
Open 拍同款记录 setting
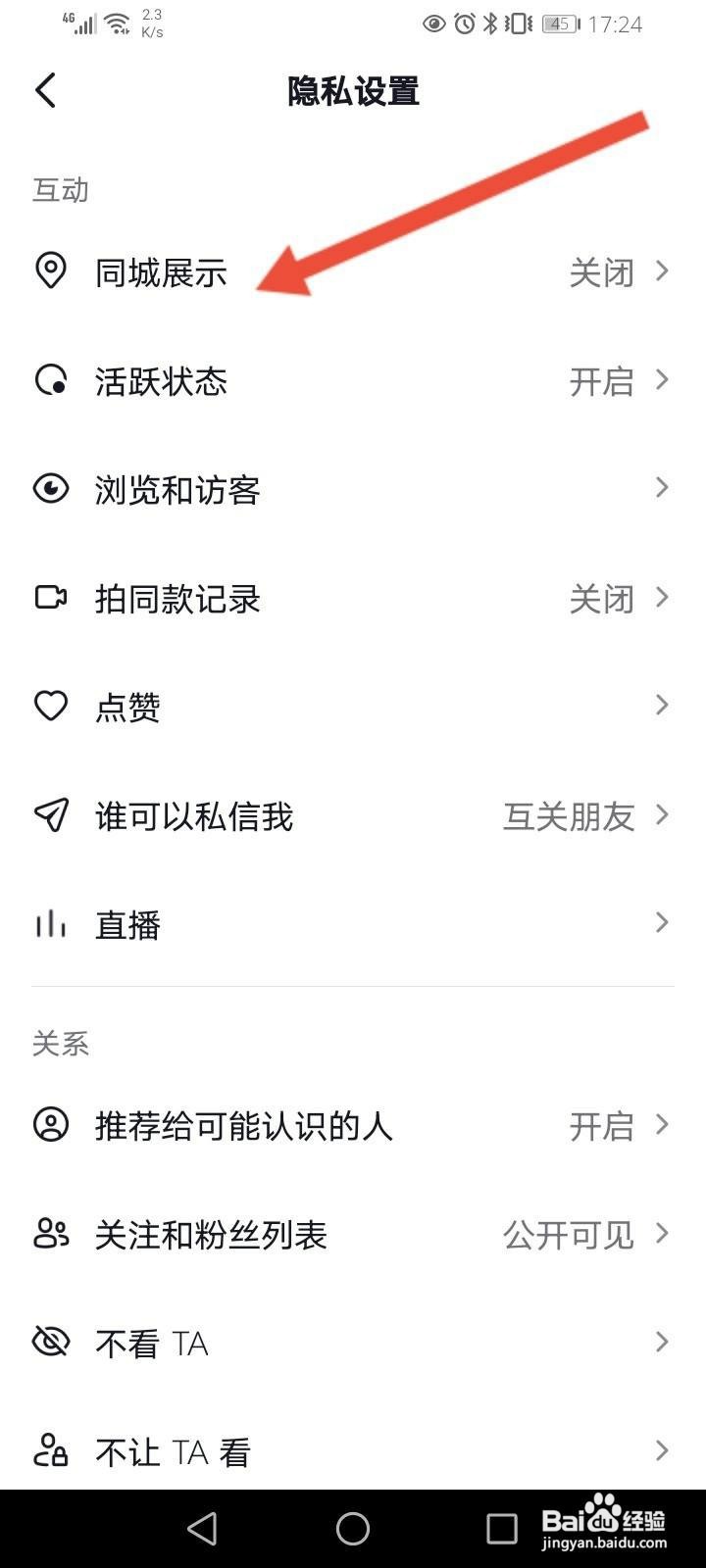coord(353,598)
